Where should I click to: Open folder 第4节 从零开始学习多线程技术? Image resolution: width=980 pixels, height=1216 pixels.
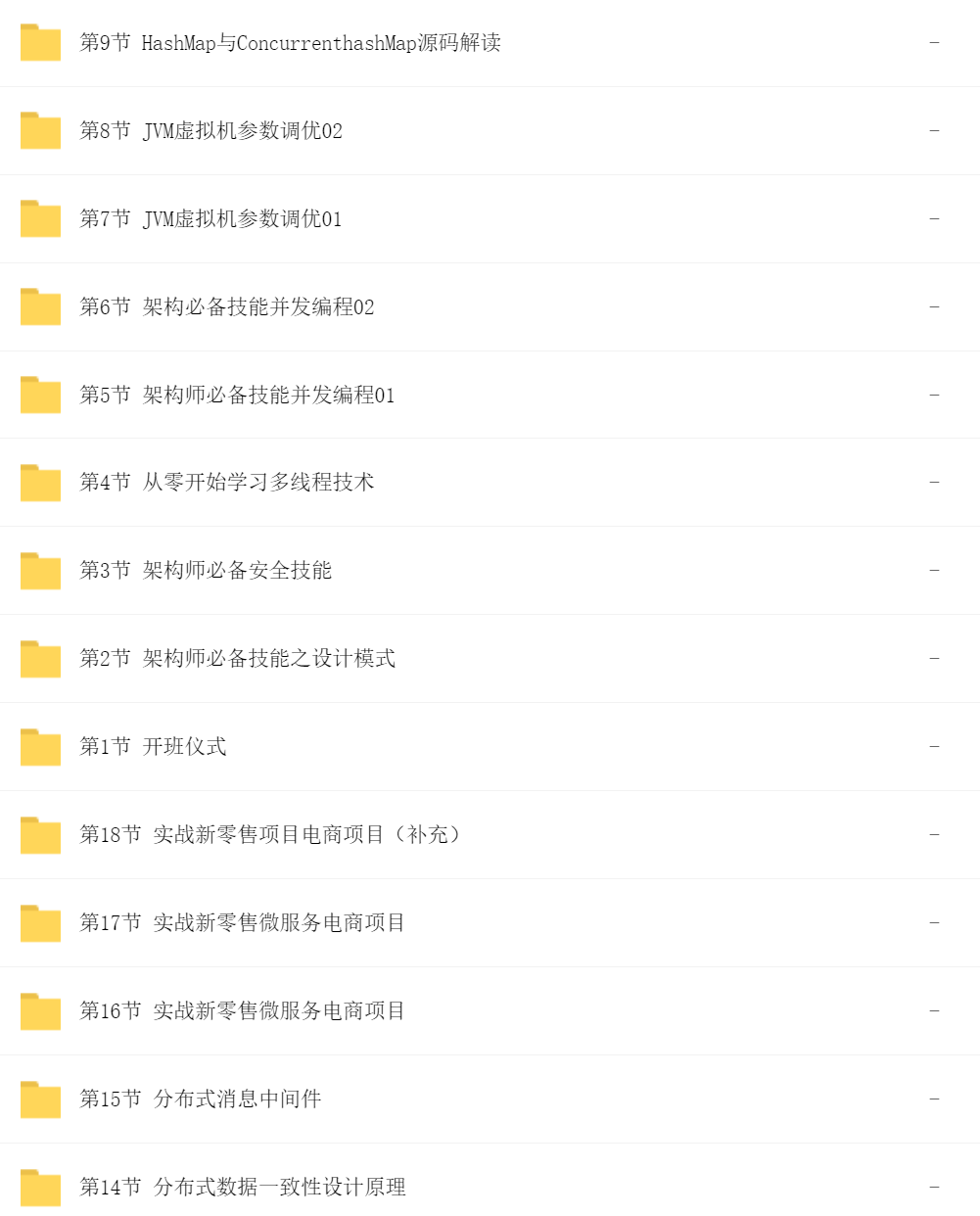pos(226,483)
